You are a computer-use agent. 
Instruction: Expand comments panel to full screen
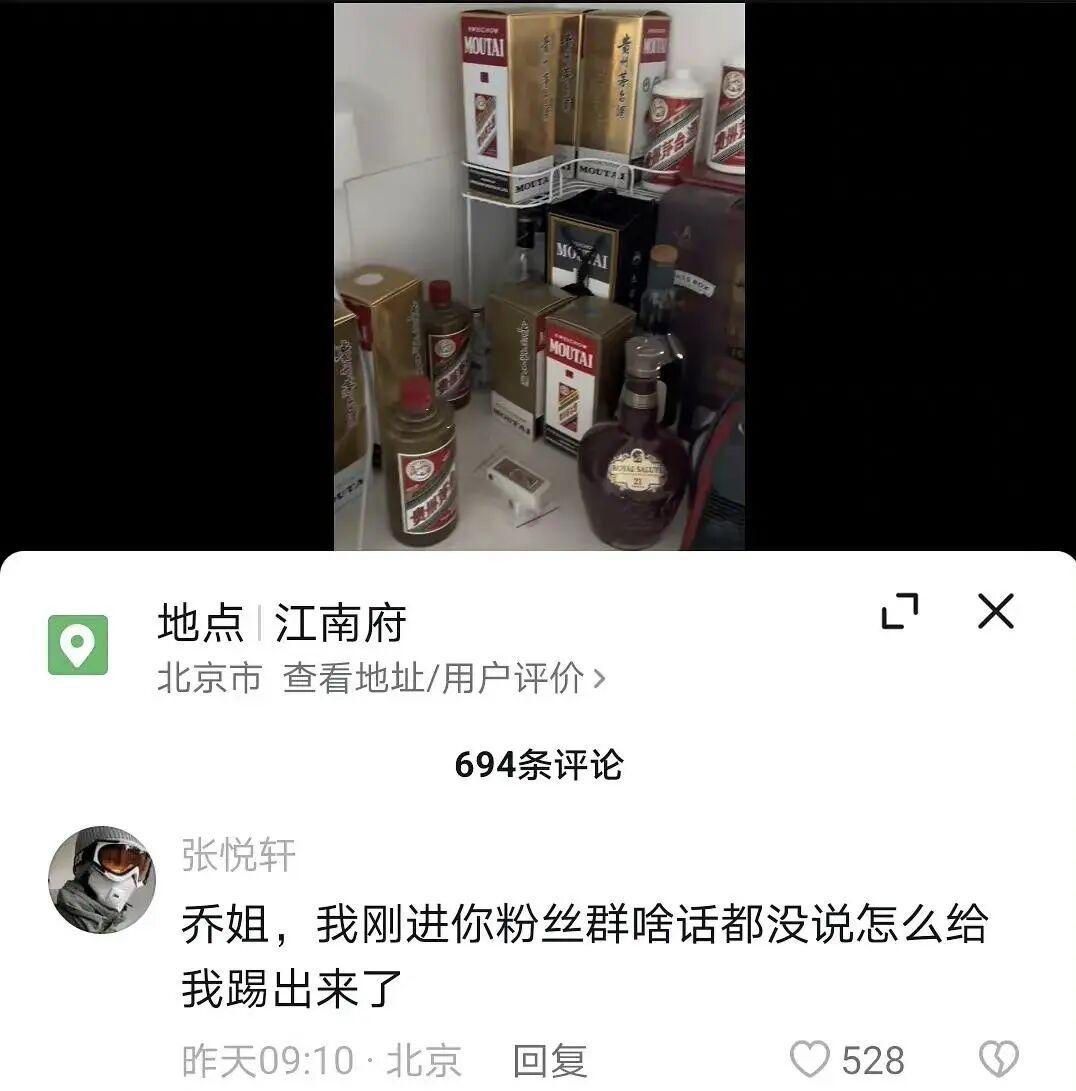900,611
